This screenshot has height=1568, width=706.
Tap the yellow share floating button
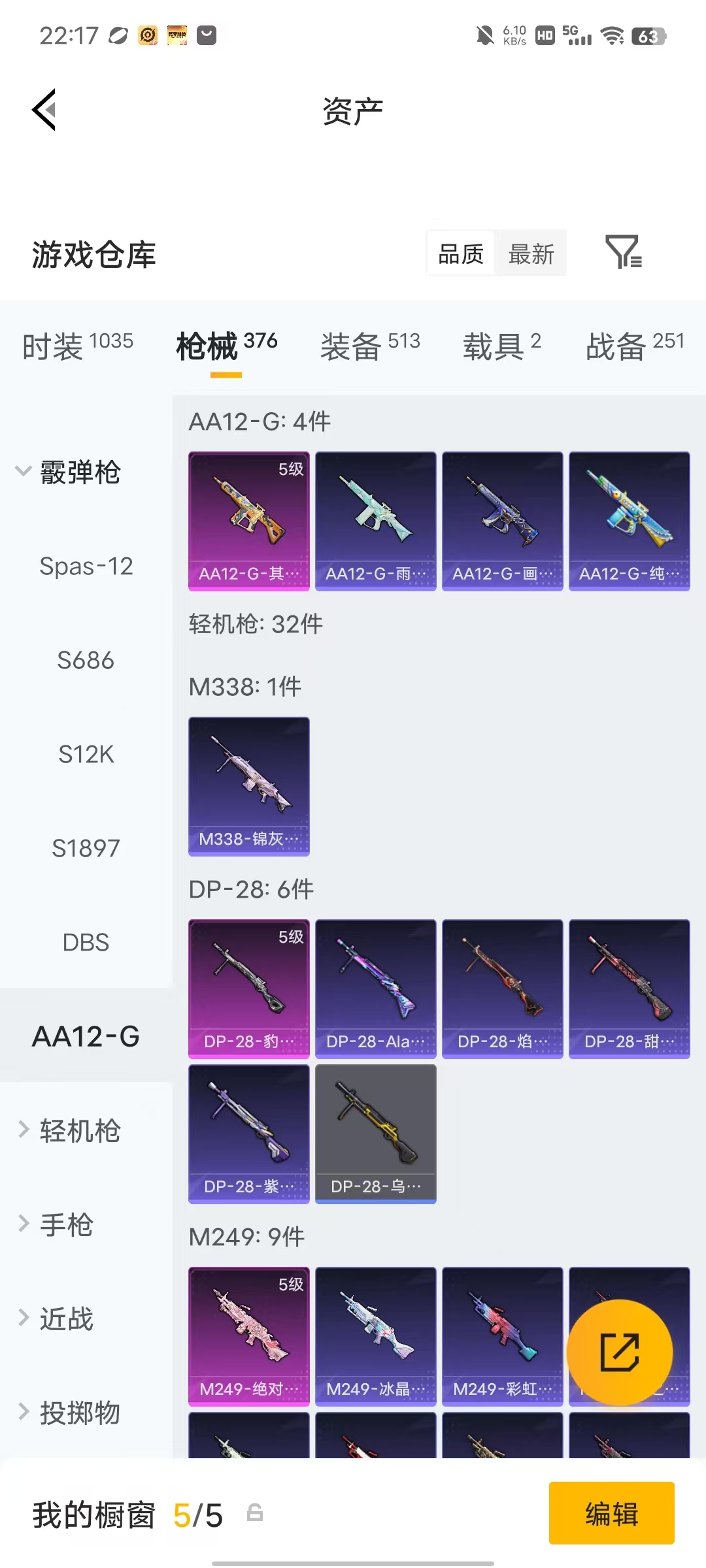pyautogui.click(x=620, y=1352)
